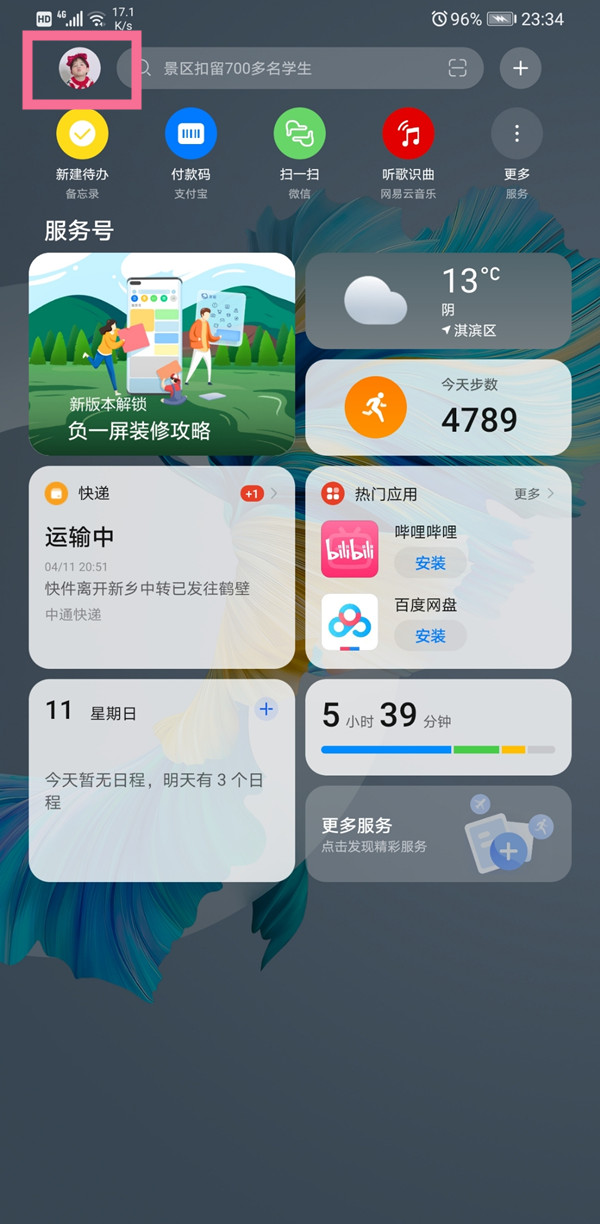Open 付款码 Alipay shortcut

191,135
